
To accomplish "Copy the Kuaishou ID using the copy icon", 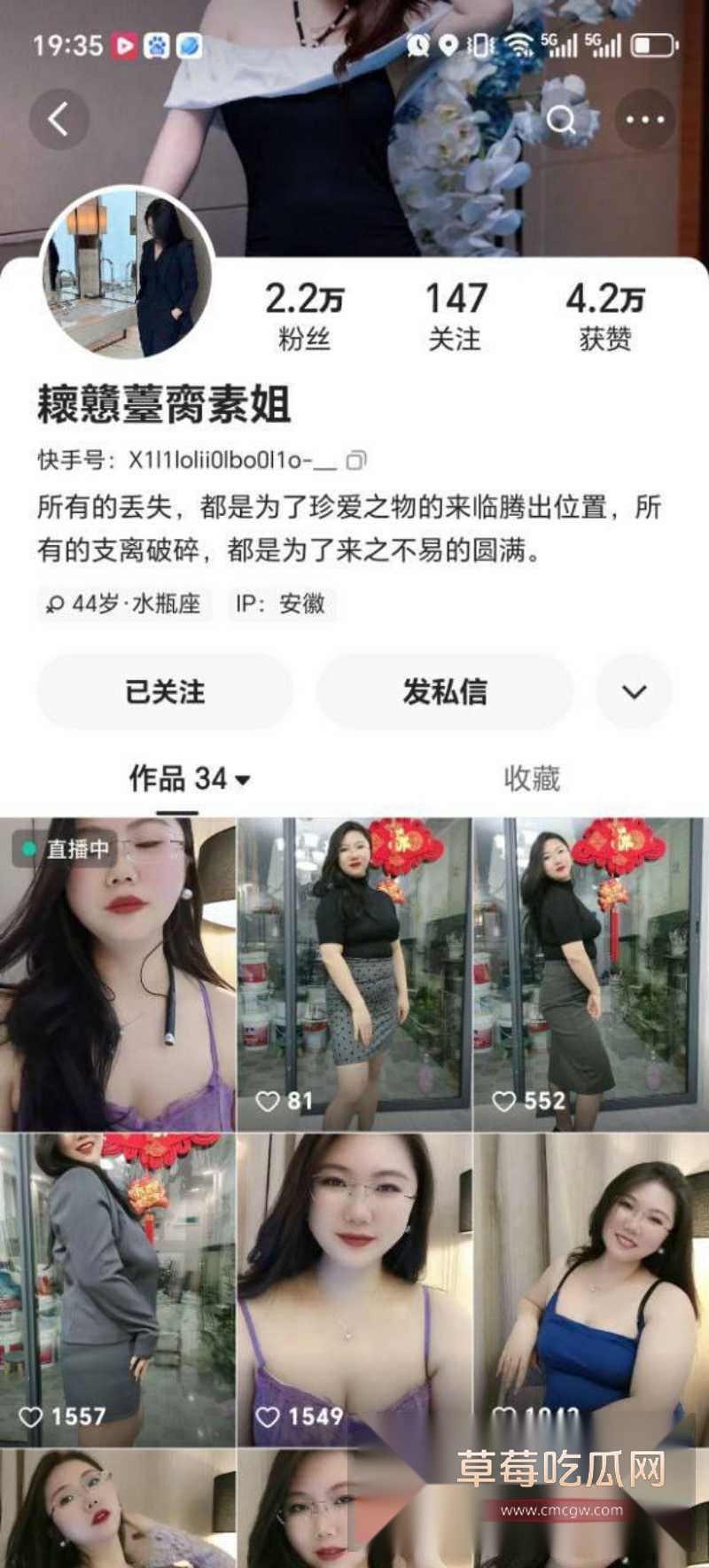I will [x=359, y=459].
